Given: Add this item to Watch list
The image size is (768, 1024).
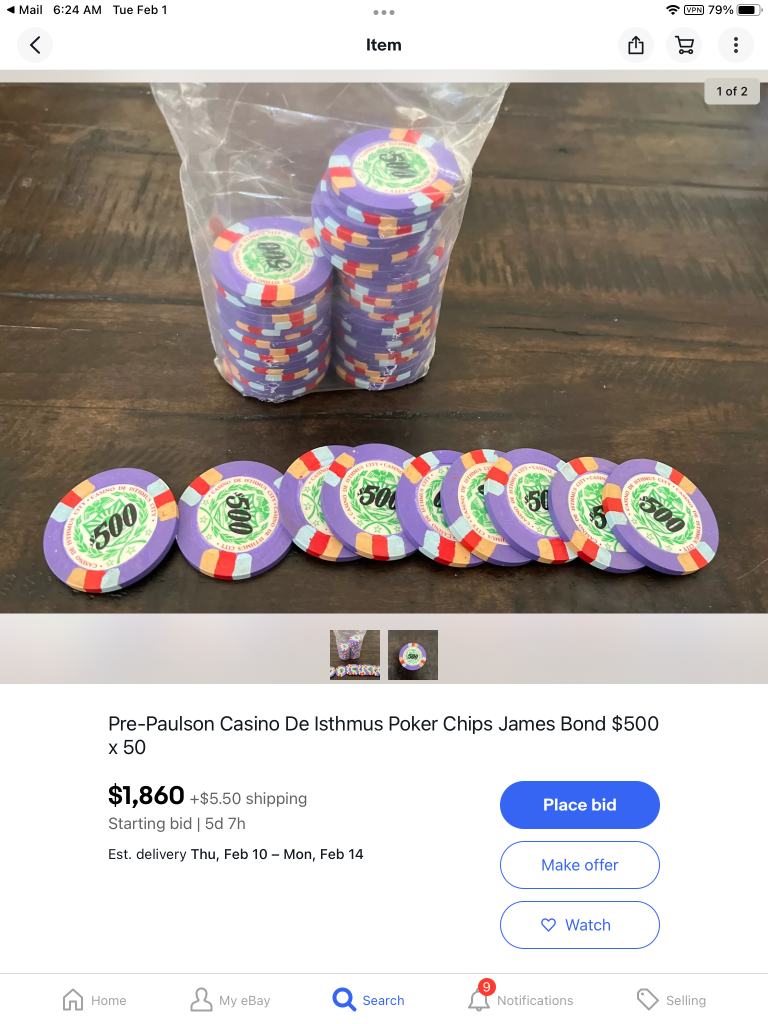Looking at the screenshot, I should 579,925.
